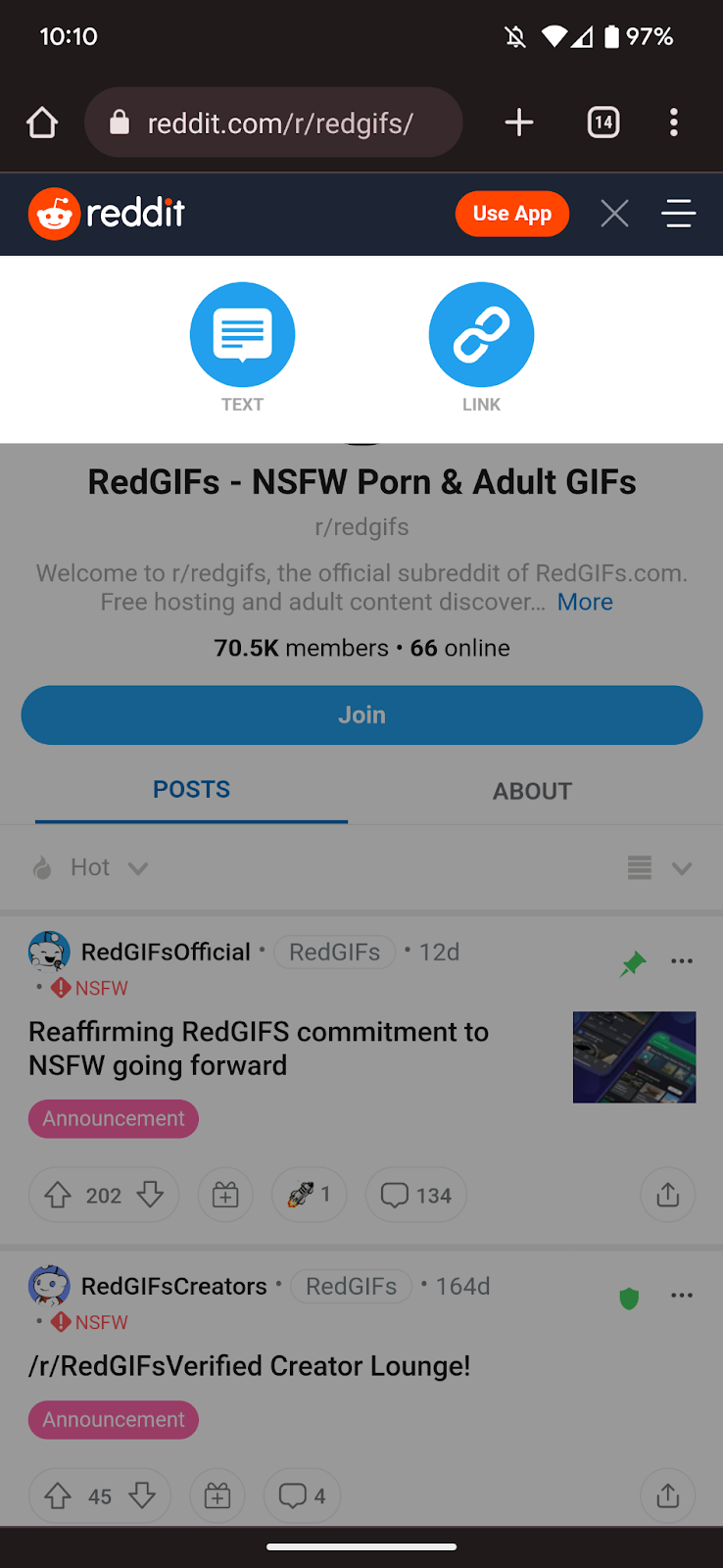Tap the reddit.com address bar
Image resolution: width=723 pixels, height=1568 pixels.
click(x=273, y=122)
